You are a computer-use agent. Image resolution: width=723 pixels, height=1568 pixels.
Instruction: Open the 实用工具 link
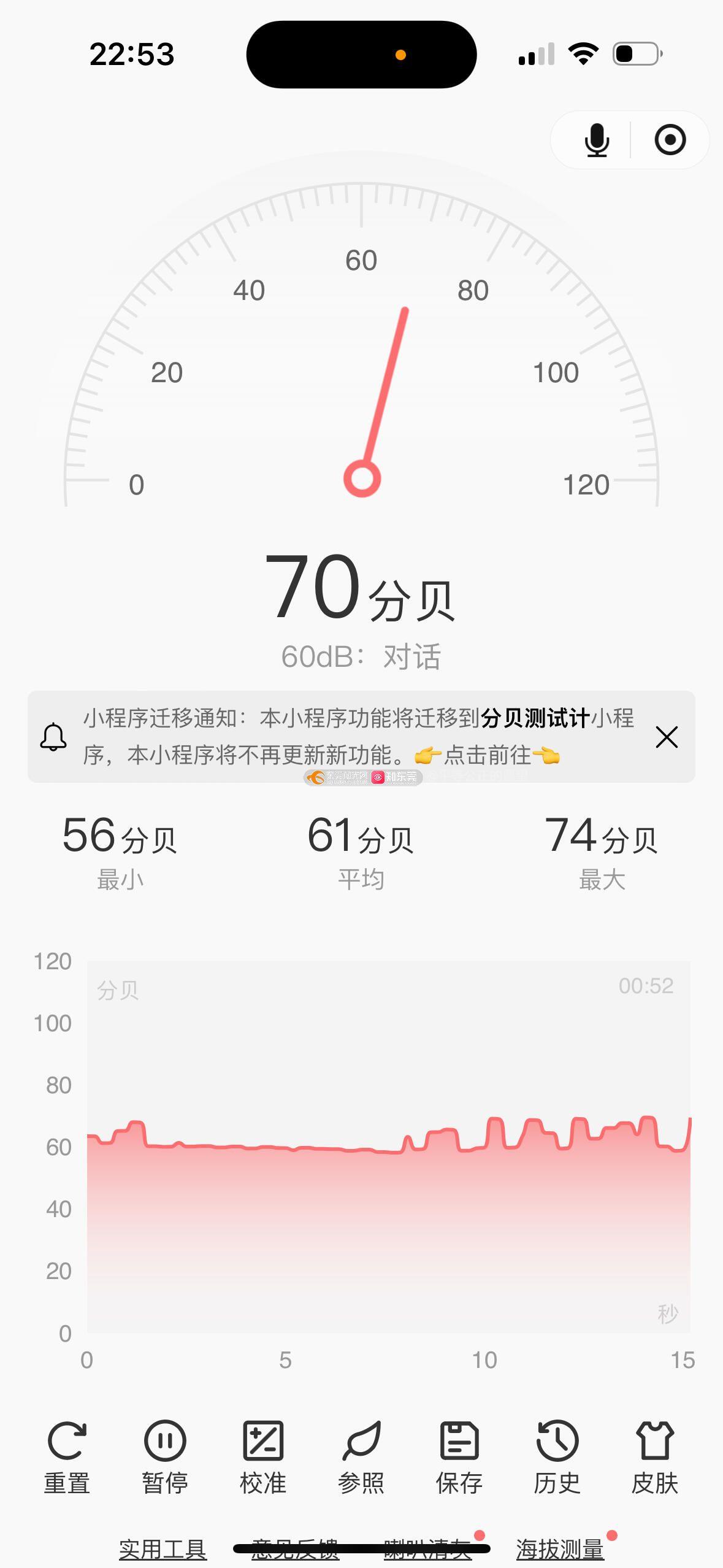[x=163, y=1550]
